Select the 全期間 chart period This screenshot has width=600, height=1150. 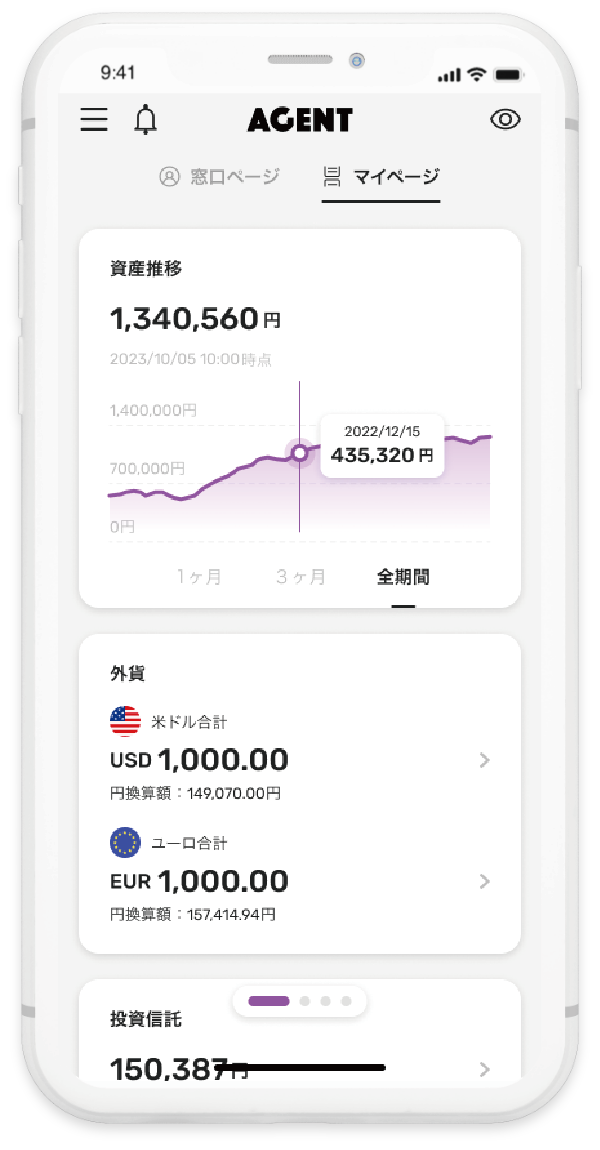(403, 577)
